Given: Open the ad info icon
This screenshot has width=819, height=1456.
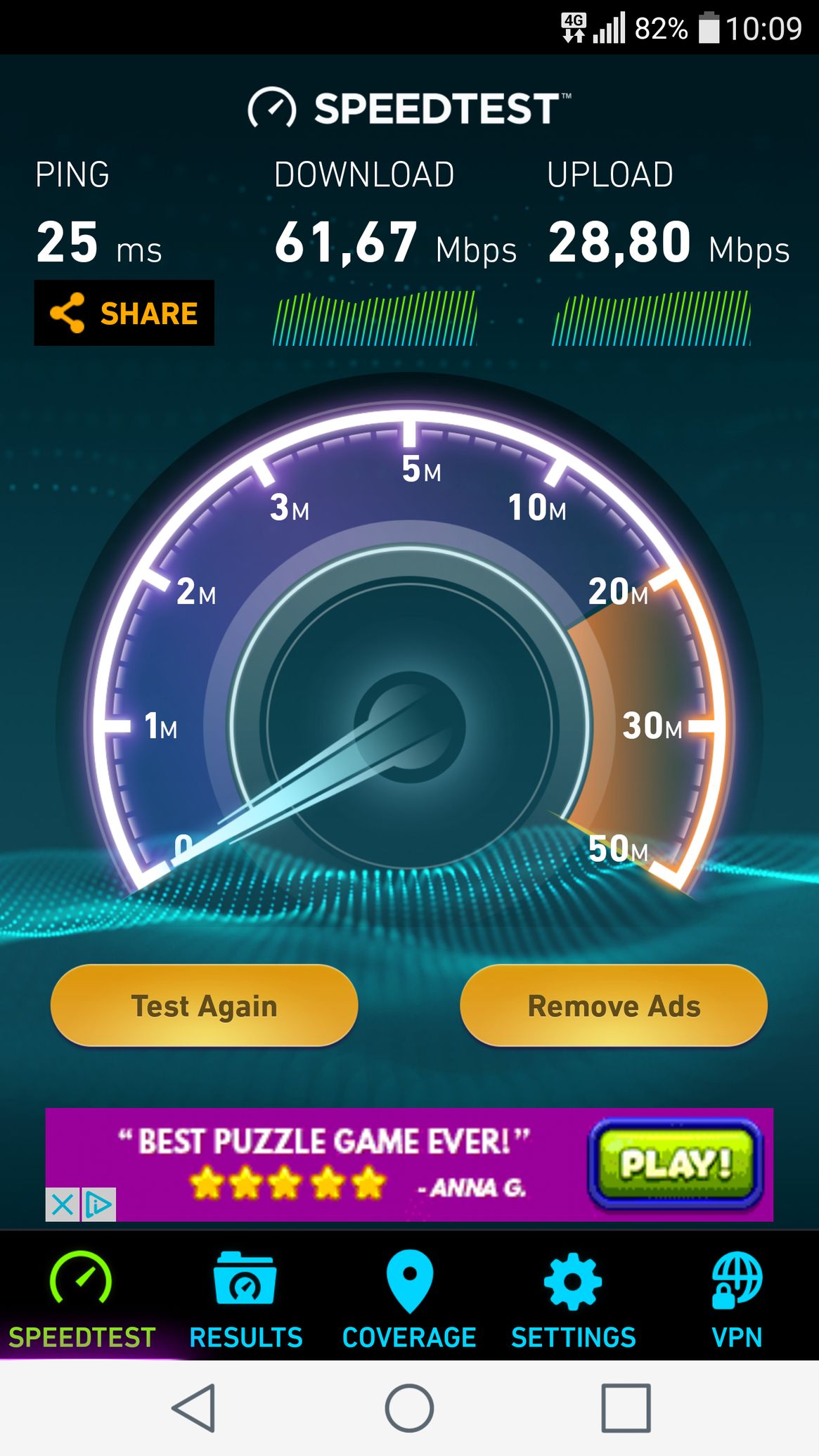Looking at the screenshot, I should pyautogui.click(x=99, y=1205).
